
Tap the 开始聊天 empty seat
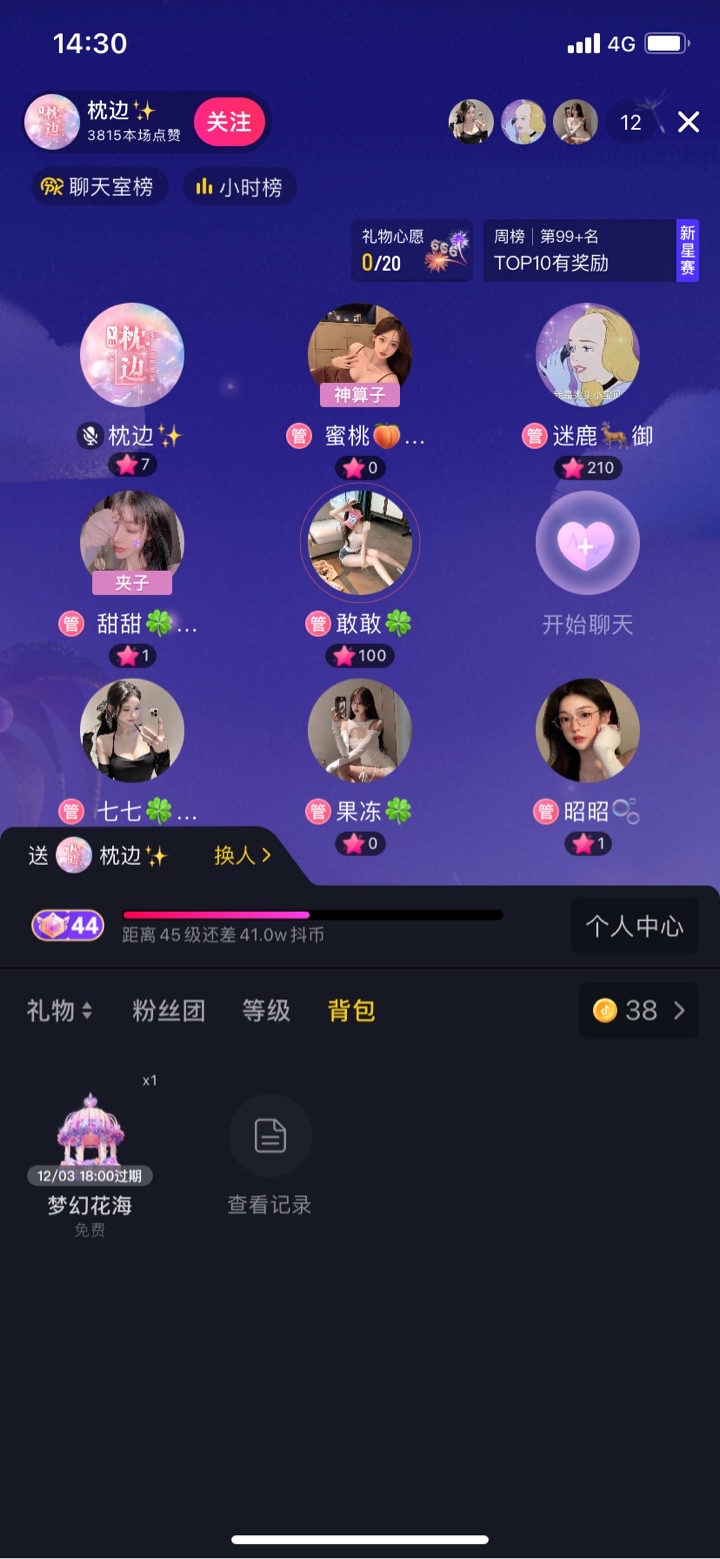pos(587,545)
